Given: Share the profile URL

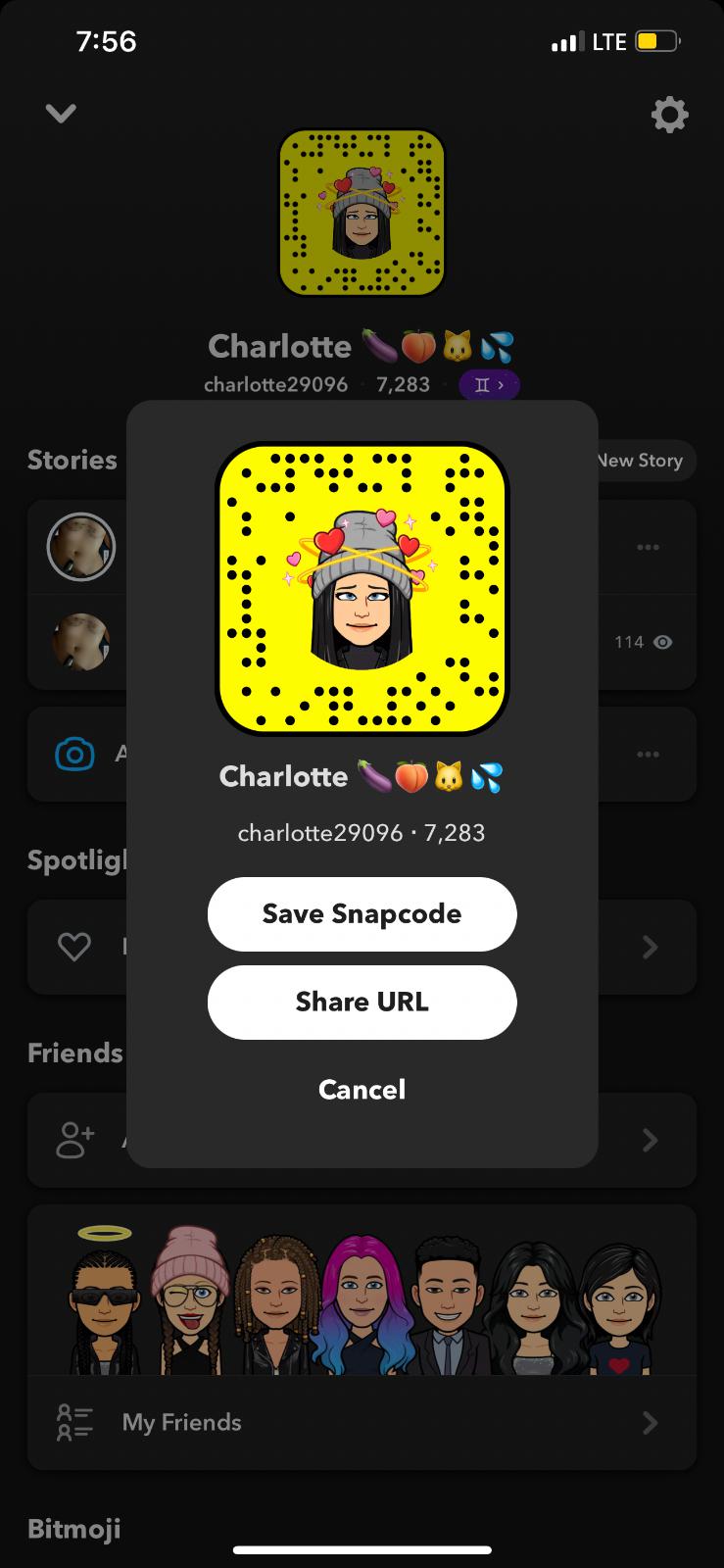Looking at the screenshot, I should [362, 1002].
